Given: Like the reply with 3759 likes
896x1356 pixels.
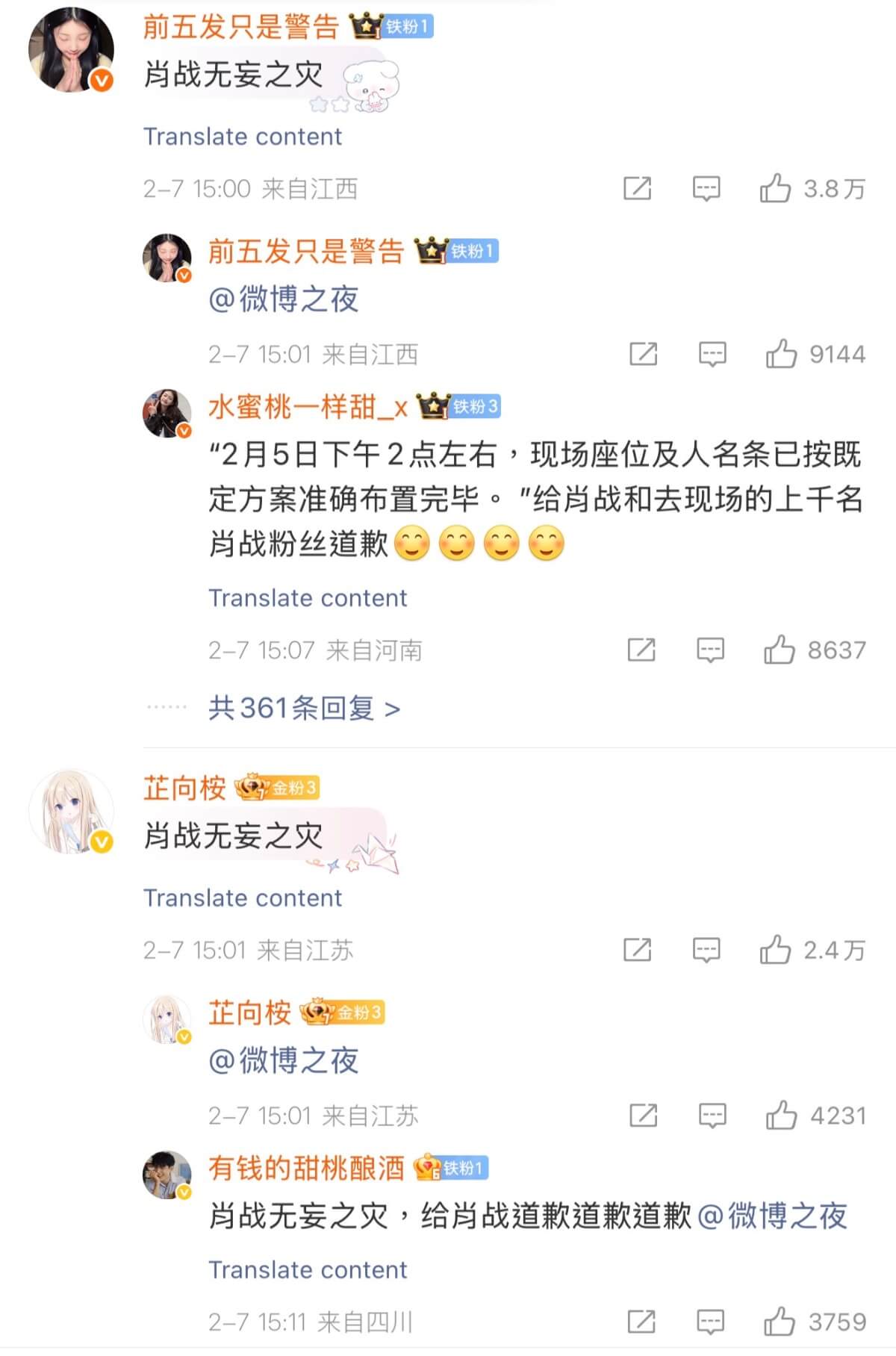Looking at the screenshot, I should 779,1322.
